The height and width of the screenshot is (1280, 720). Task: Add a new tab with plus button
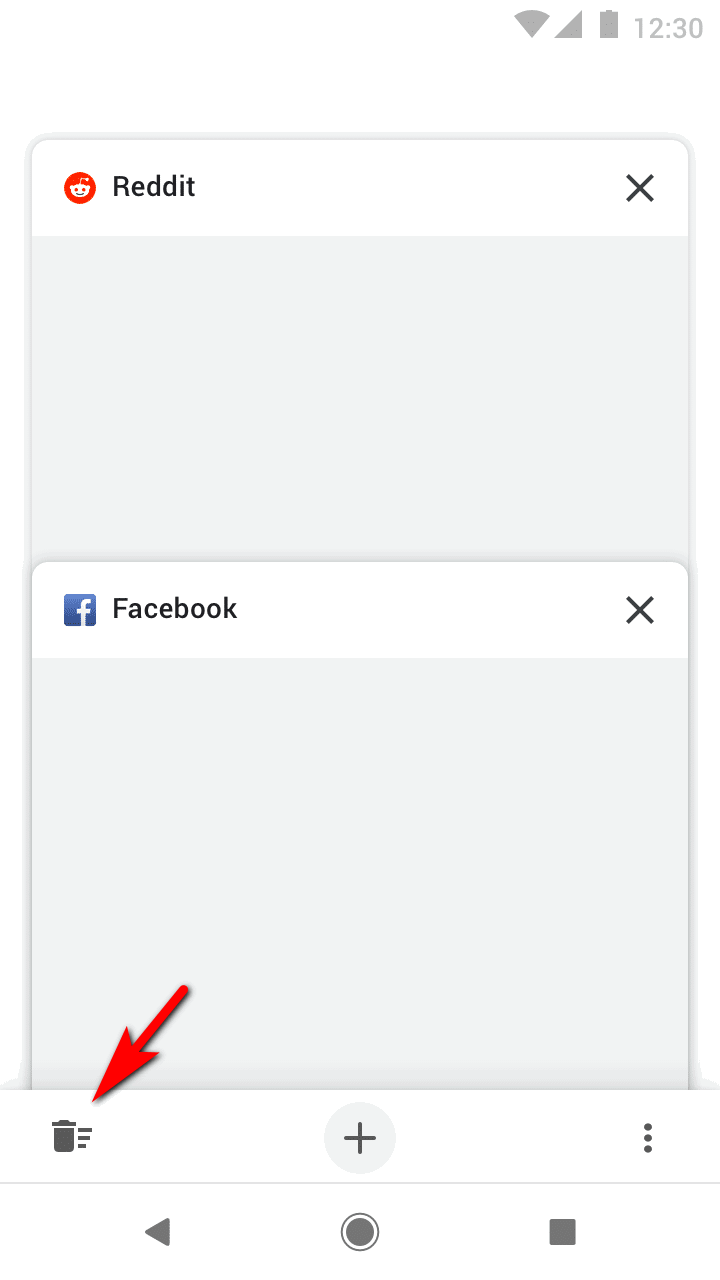360,1138
